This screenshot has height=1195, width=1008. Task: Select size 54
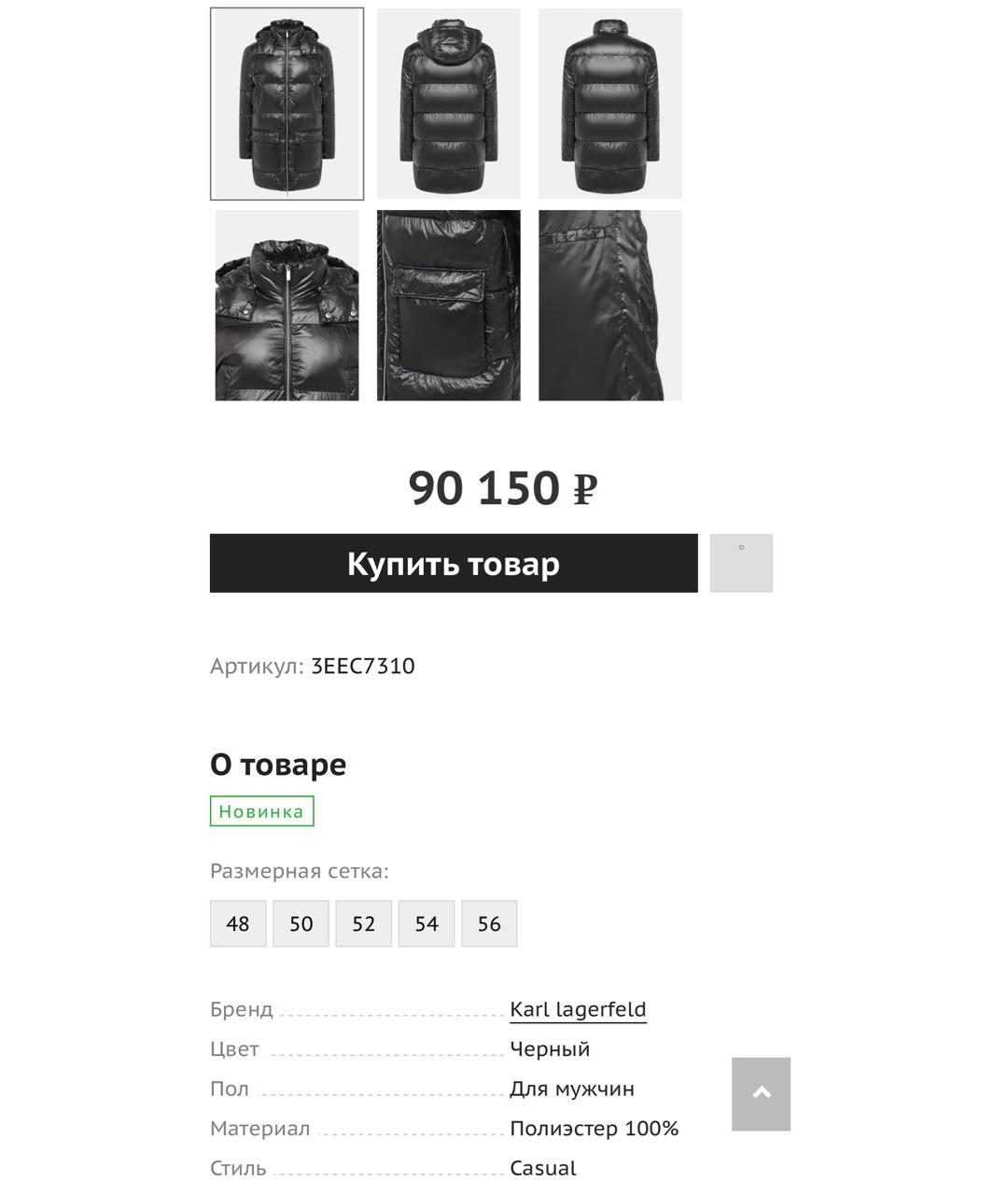(427, 923)
